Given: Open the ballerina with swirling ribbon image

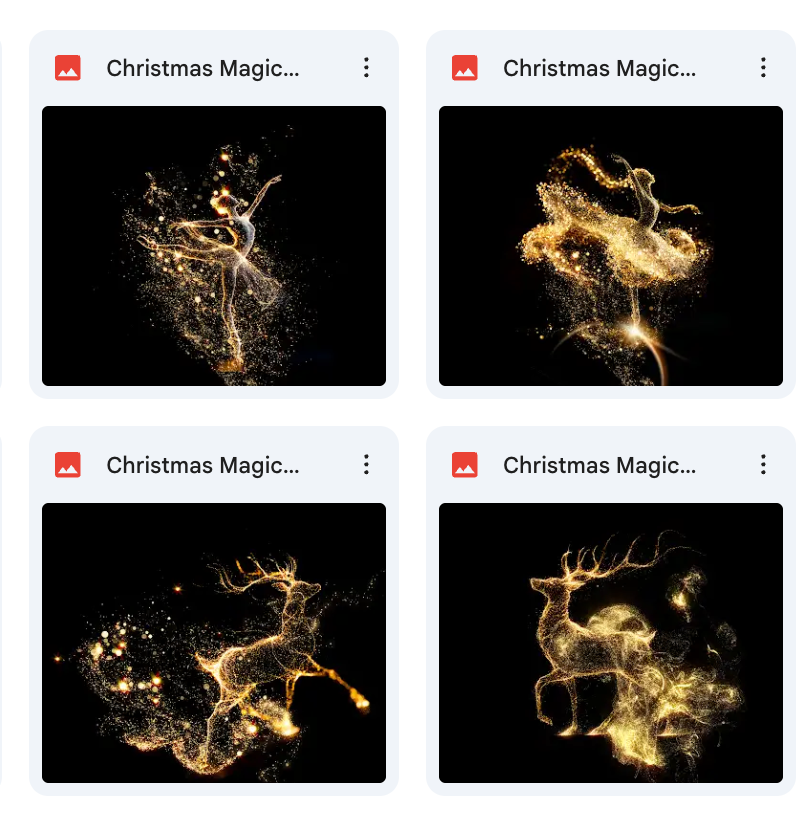Looking at the screenshot, I should click(610, 246).
